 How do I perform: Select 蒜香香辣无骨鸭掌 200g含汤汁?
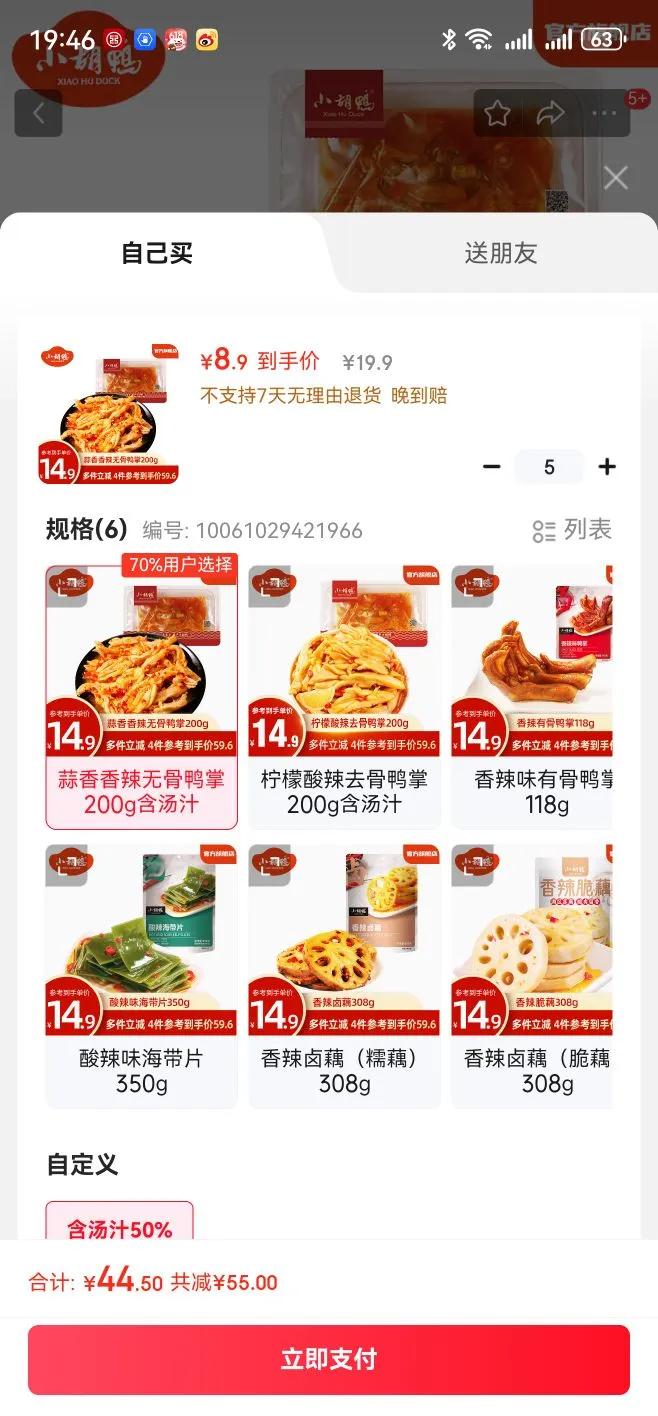(x=141, y=697)
